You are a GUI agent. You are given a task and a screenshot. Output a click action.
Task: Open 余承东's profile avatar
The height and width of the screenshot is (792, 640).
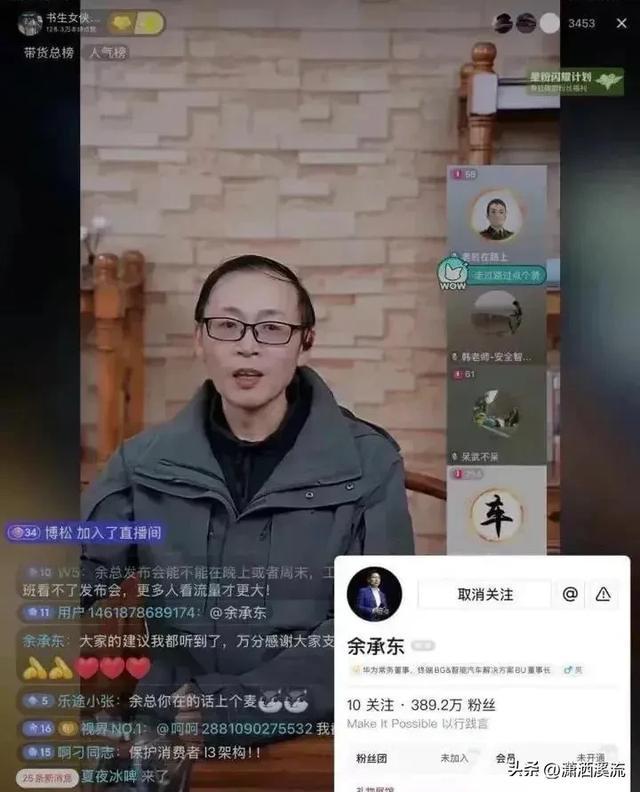(374, 595)
